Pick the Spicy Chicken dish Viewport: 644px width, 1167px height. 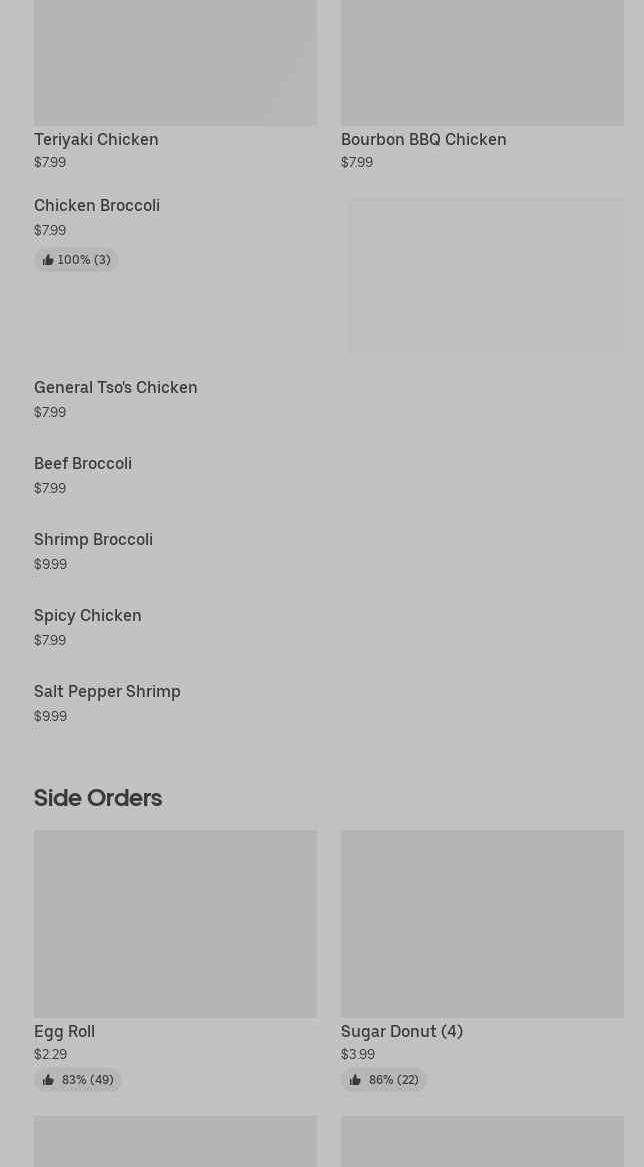88,616
